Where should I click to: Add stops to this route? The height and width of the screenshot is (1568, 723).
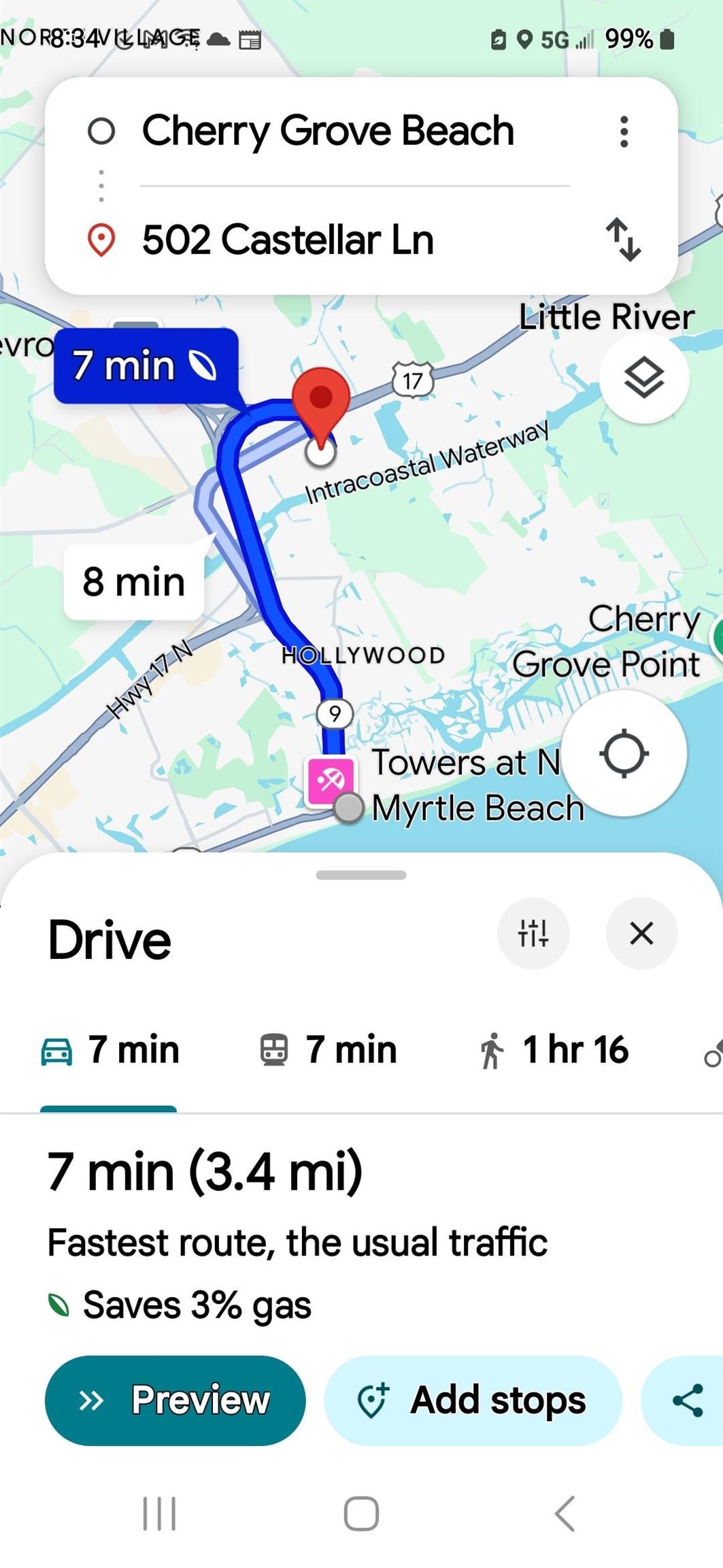473,1400
